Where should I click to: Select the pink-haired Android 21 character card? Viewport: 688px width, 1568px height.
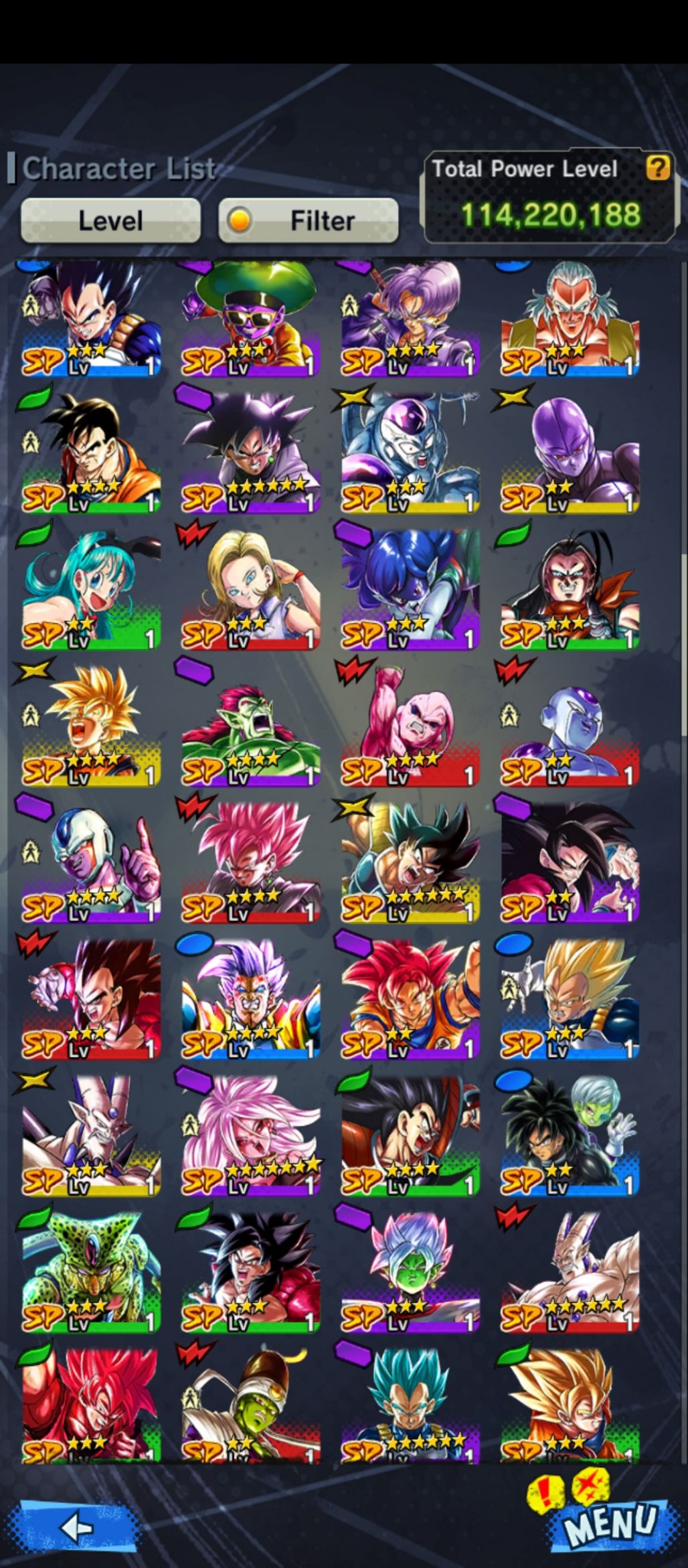click(x=251, y=1133)
